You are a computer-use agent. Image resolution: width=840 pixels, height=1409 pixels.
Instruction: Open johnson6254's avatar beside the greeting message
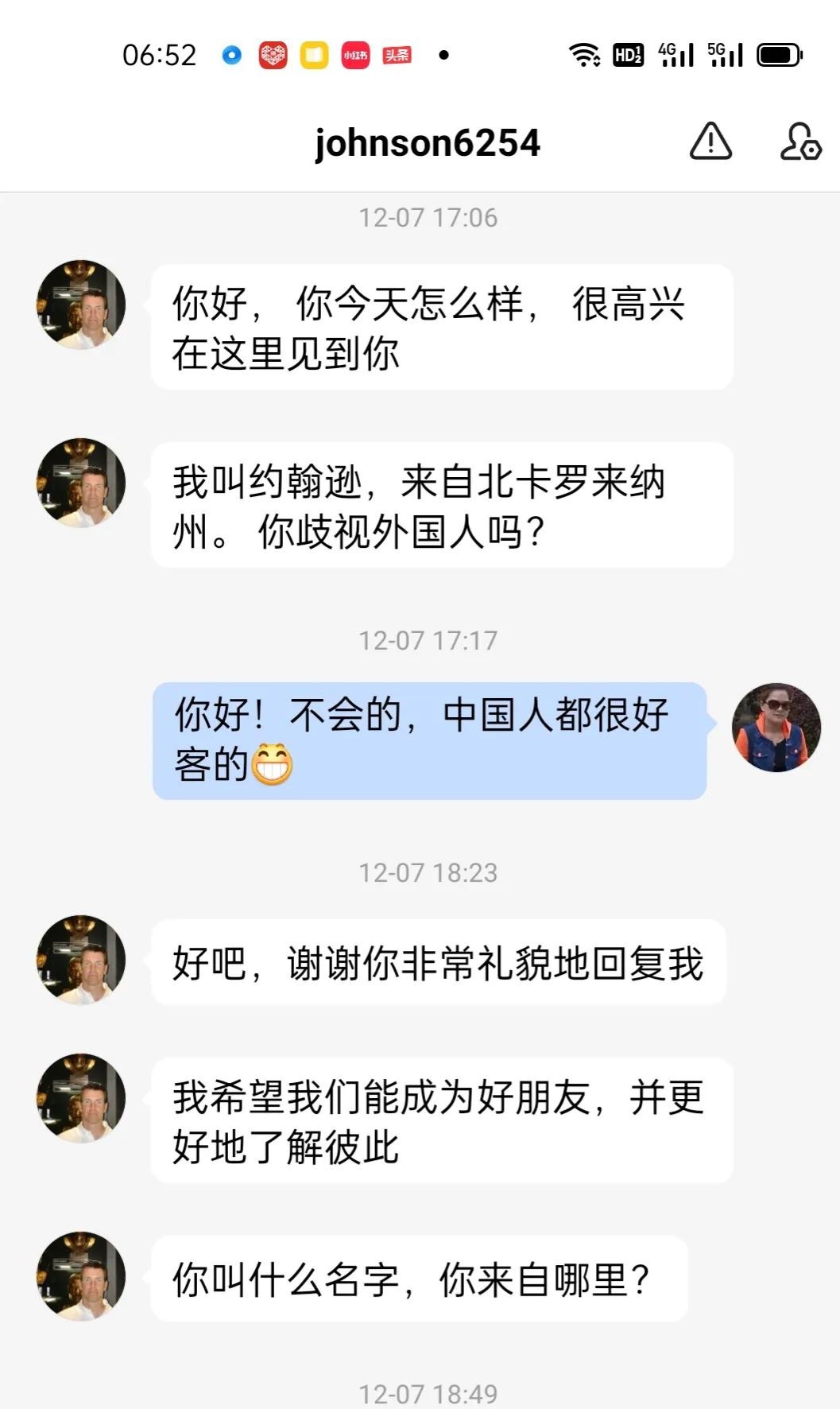[81, 305]
